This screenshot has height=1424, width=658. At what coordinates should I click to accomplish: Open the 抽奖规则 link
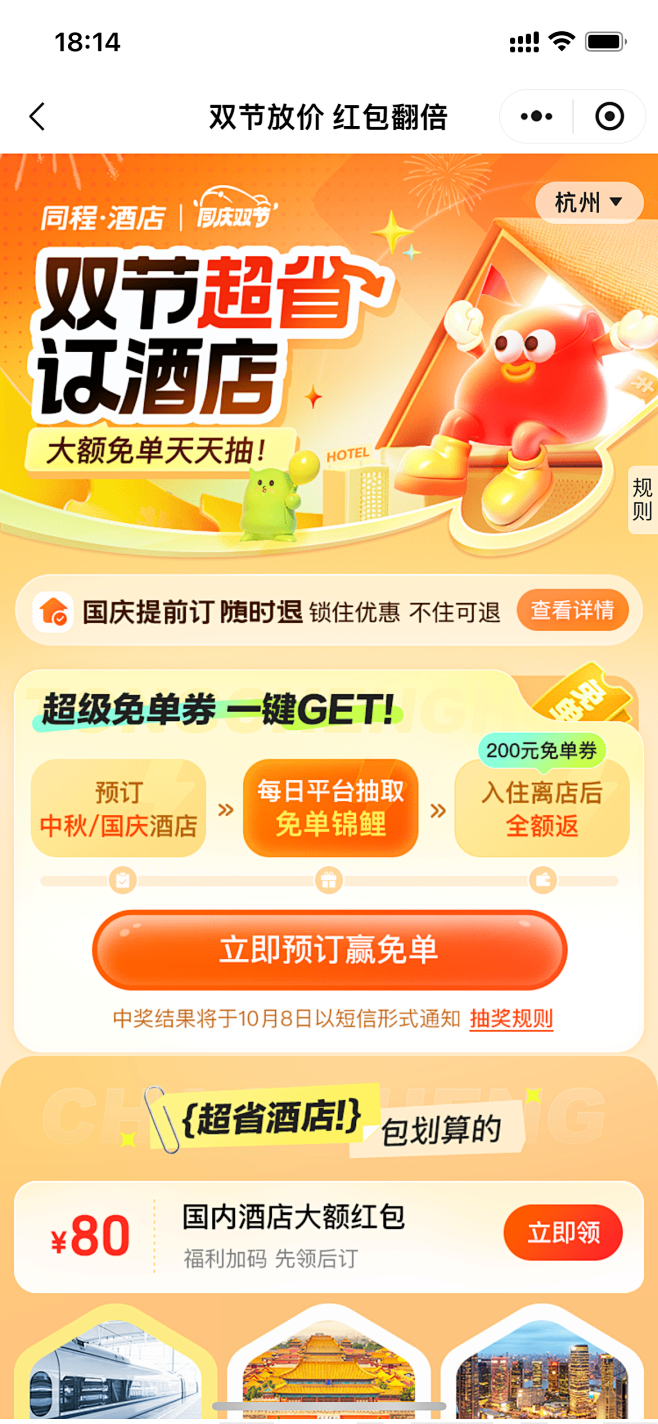point(511,1019)
